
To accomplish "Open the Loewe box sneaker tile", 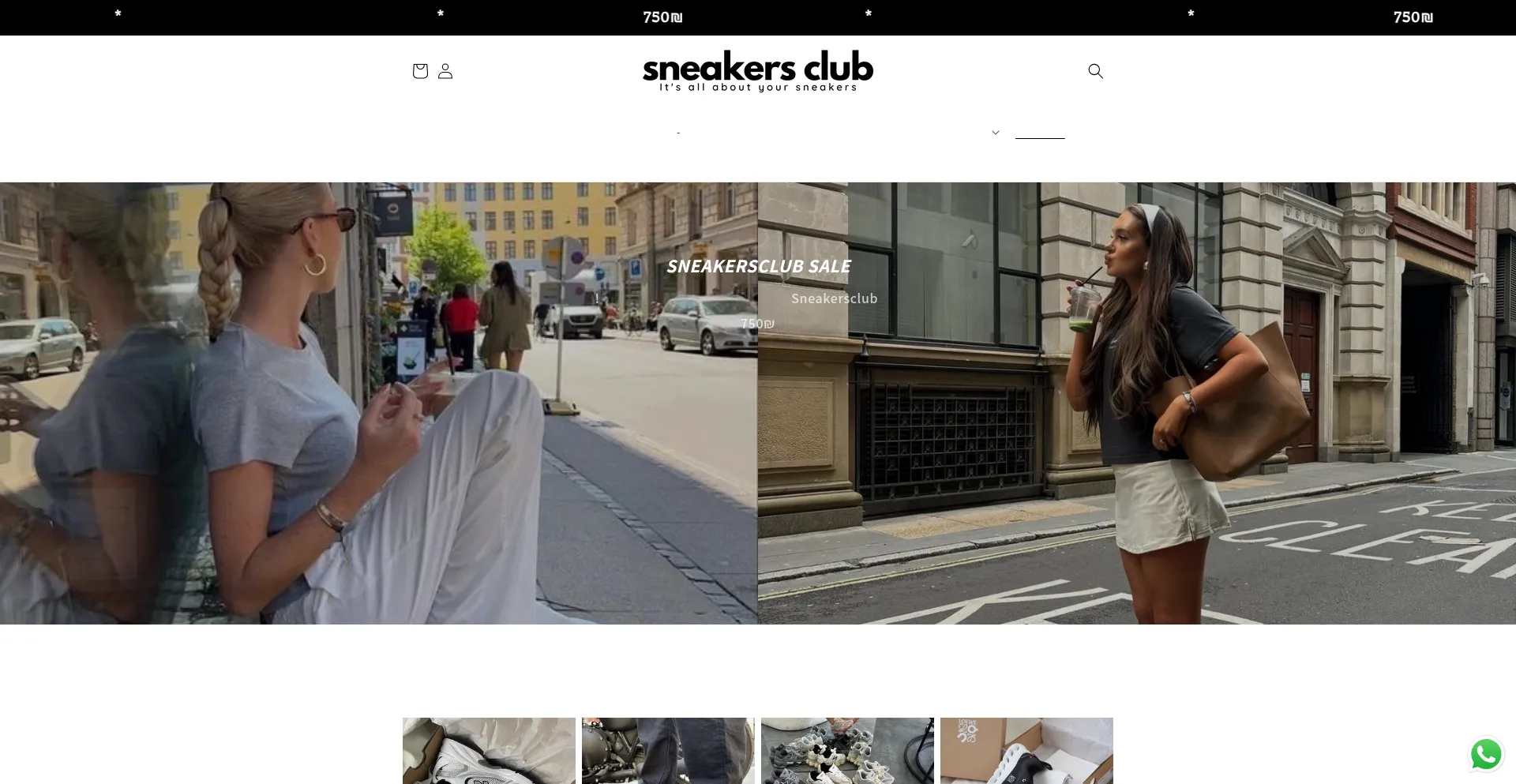I will 1026,751.
